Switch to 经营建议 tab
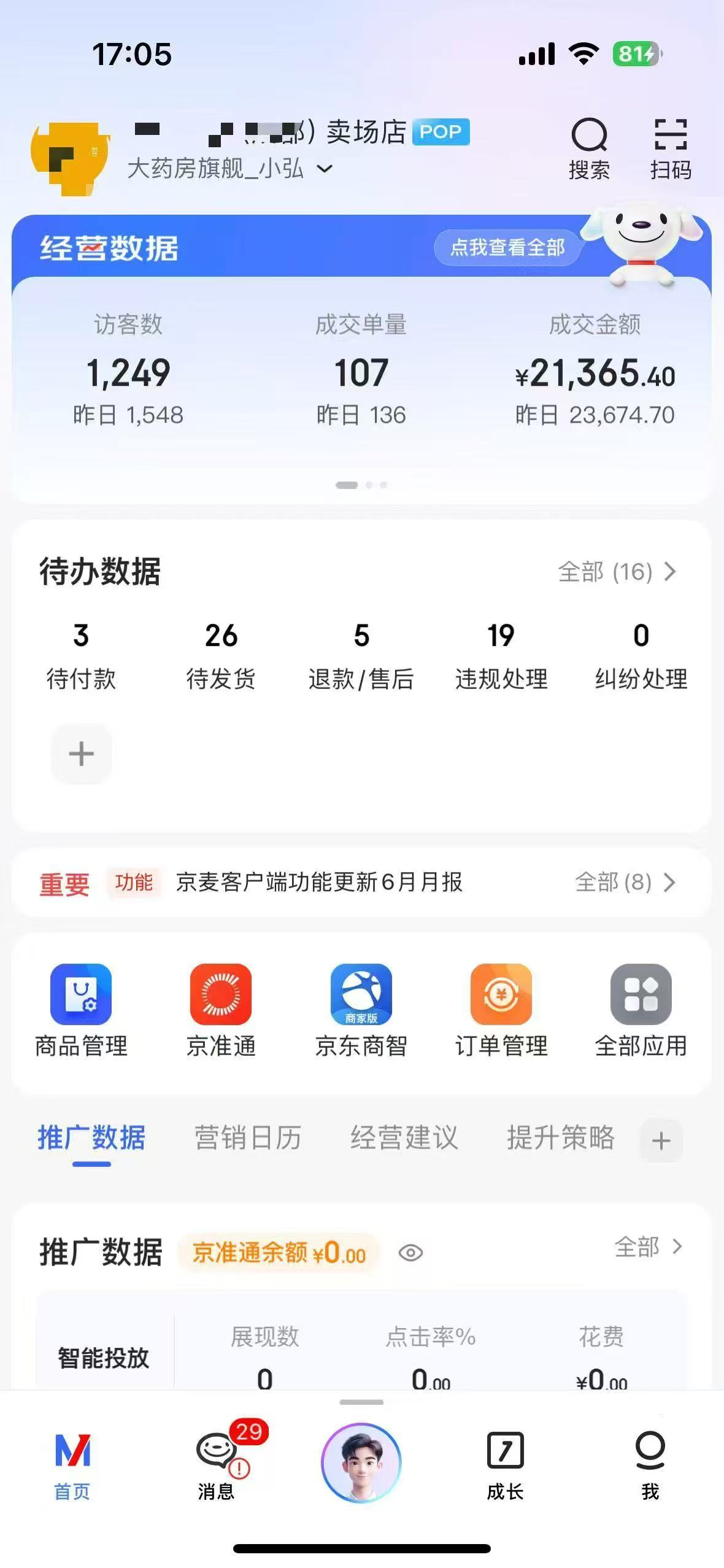This screenshot has width=724, height=1568. tap(404, 1138)
